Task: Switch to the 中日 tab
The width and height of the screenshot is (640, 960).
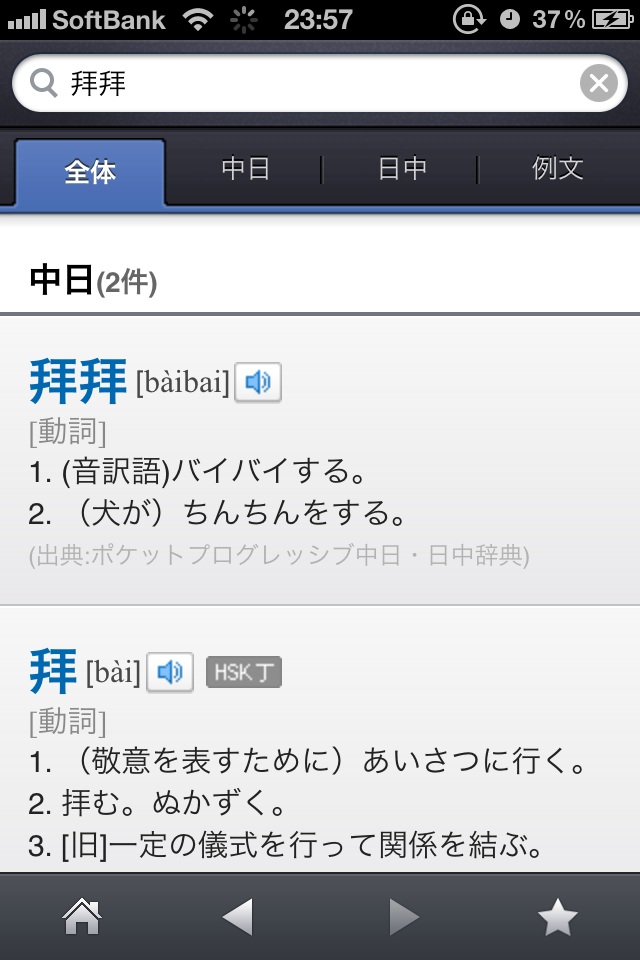Action: click(x=245, y=169)
